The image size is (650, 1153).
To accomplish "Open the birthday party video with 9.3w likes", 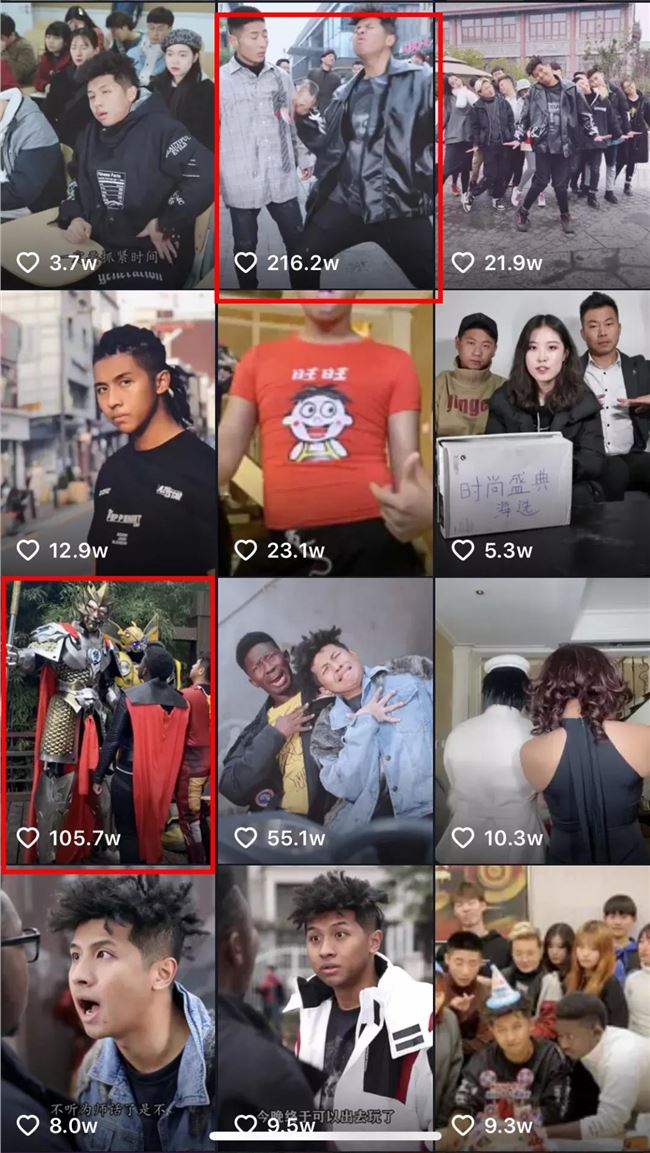I will (x=542, y=1005).
